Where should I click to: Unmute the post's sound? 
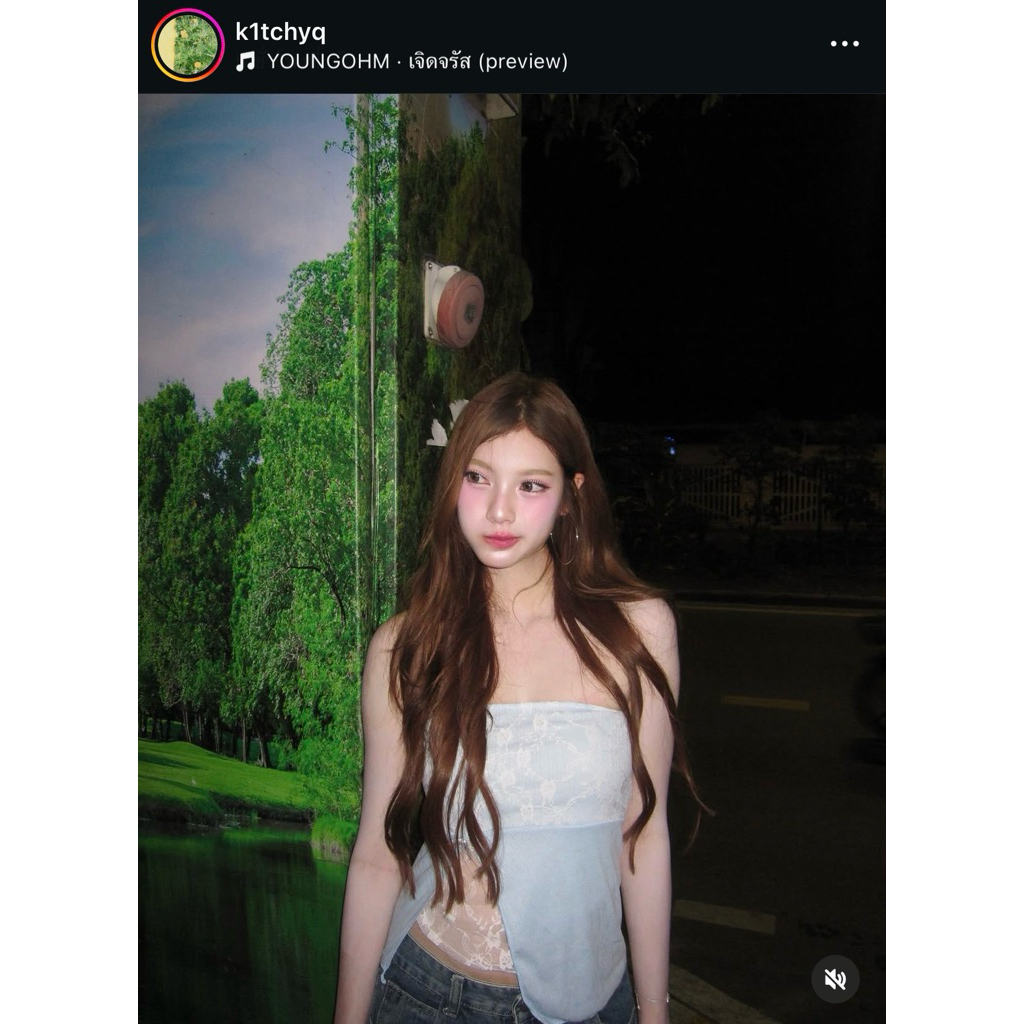[835, 979]
